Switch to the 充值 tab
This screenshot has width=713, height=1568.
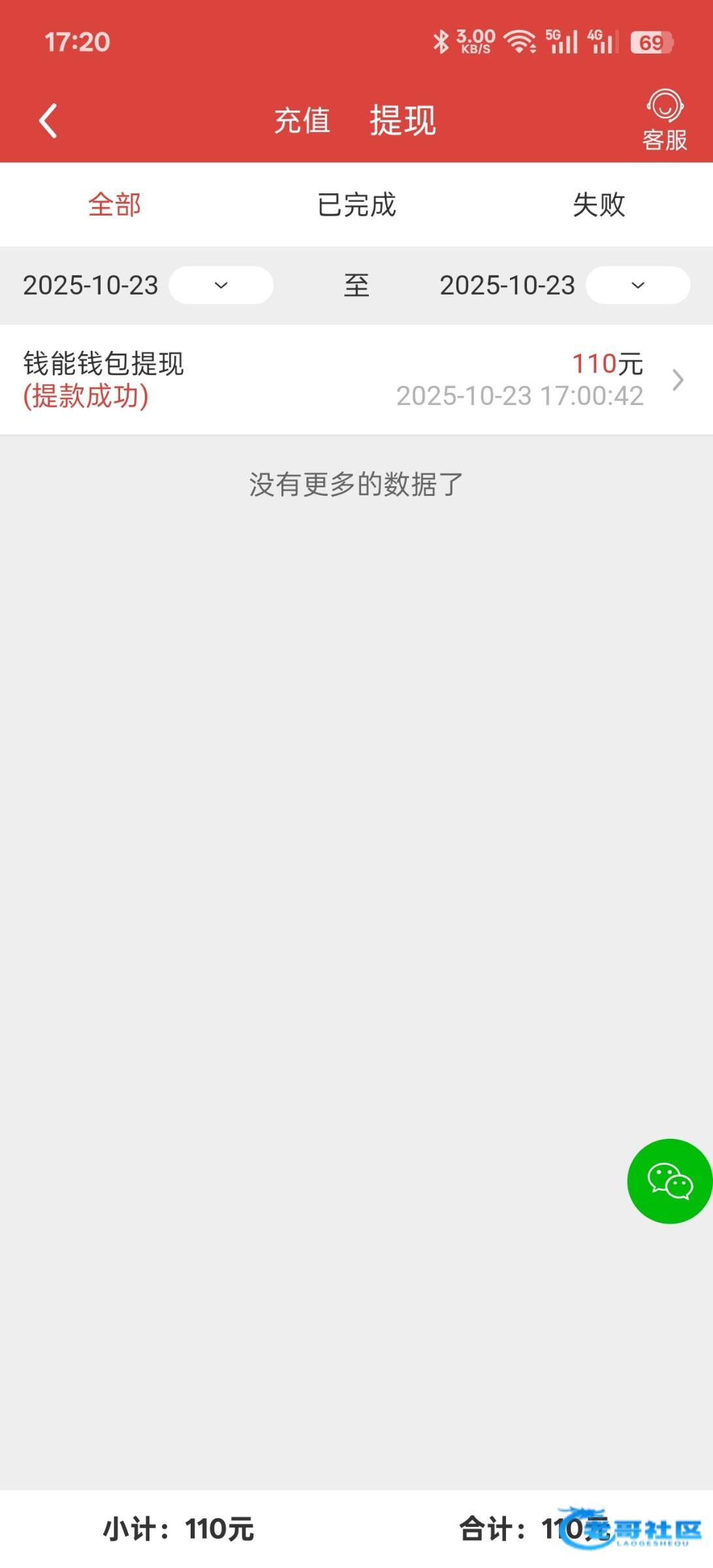coord(302,121)
